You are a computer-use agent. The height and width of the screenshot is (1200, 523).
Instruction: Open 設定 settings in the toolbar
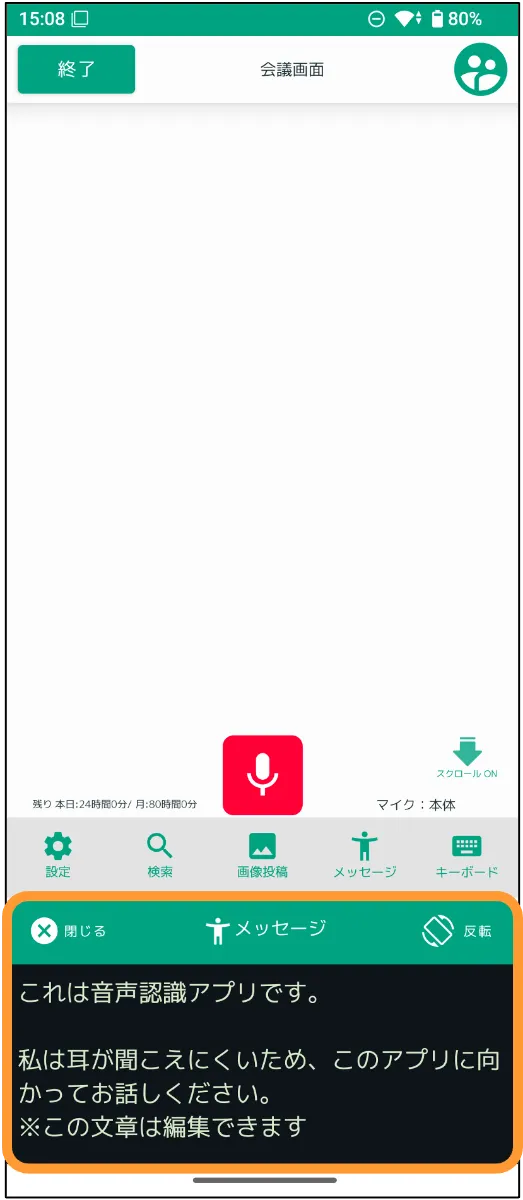(58, 855)
